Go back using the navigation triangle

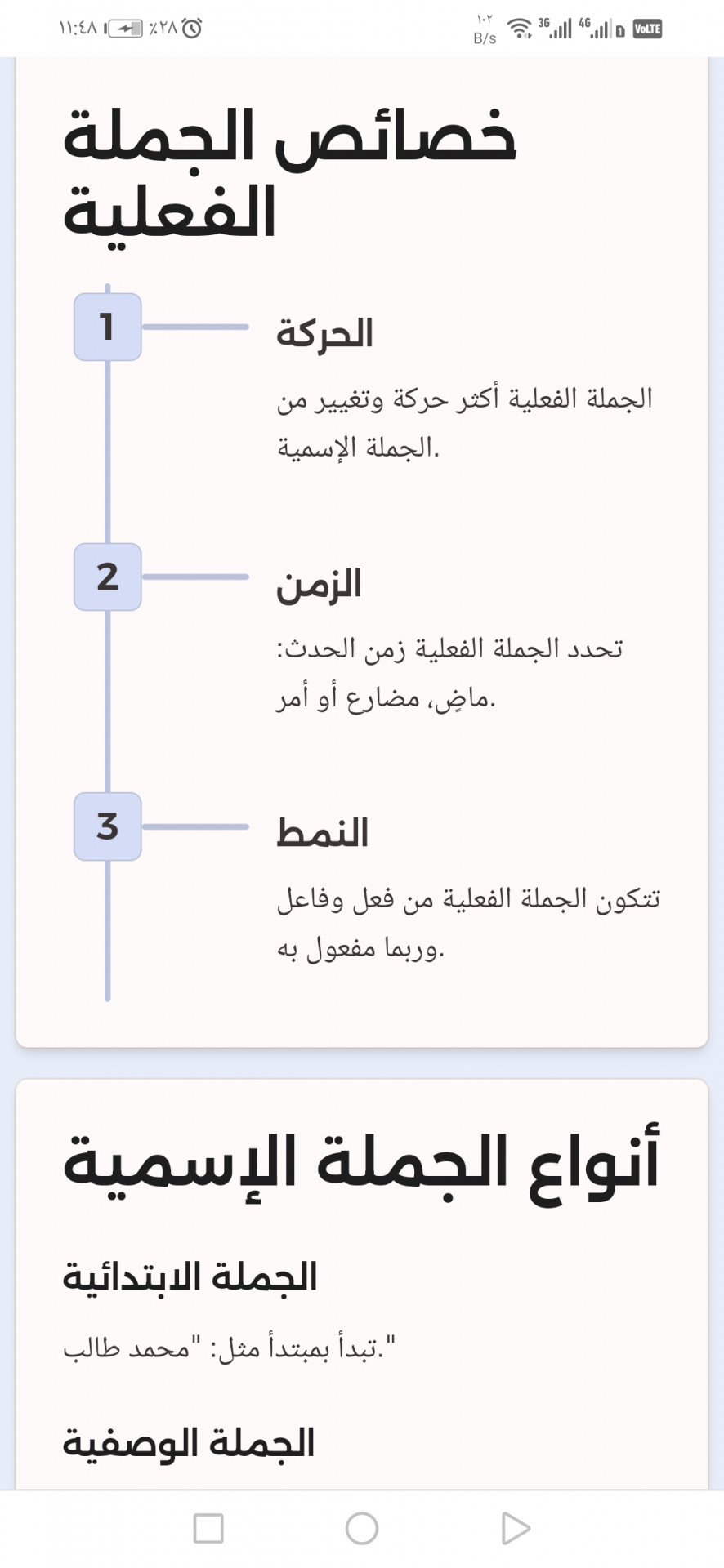515,1529
